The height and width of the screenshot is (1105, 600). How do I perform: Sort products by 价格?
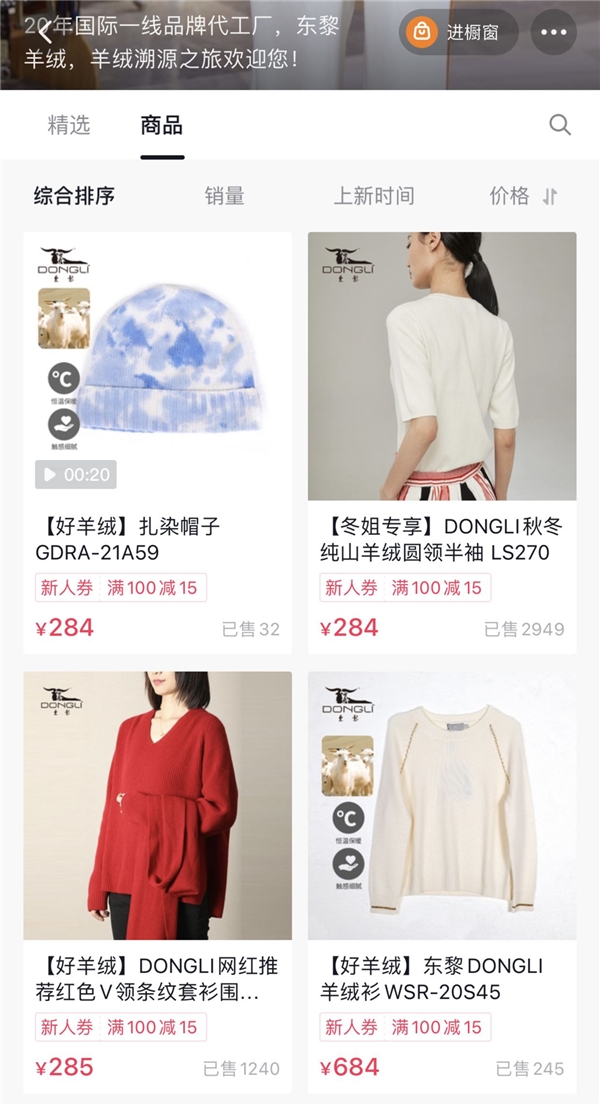522,196
